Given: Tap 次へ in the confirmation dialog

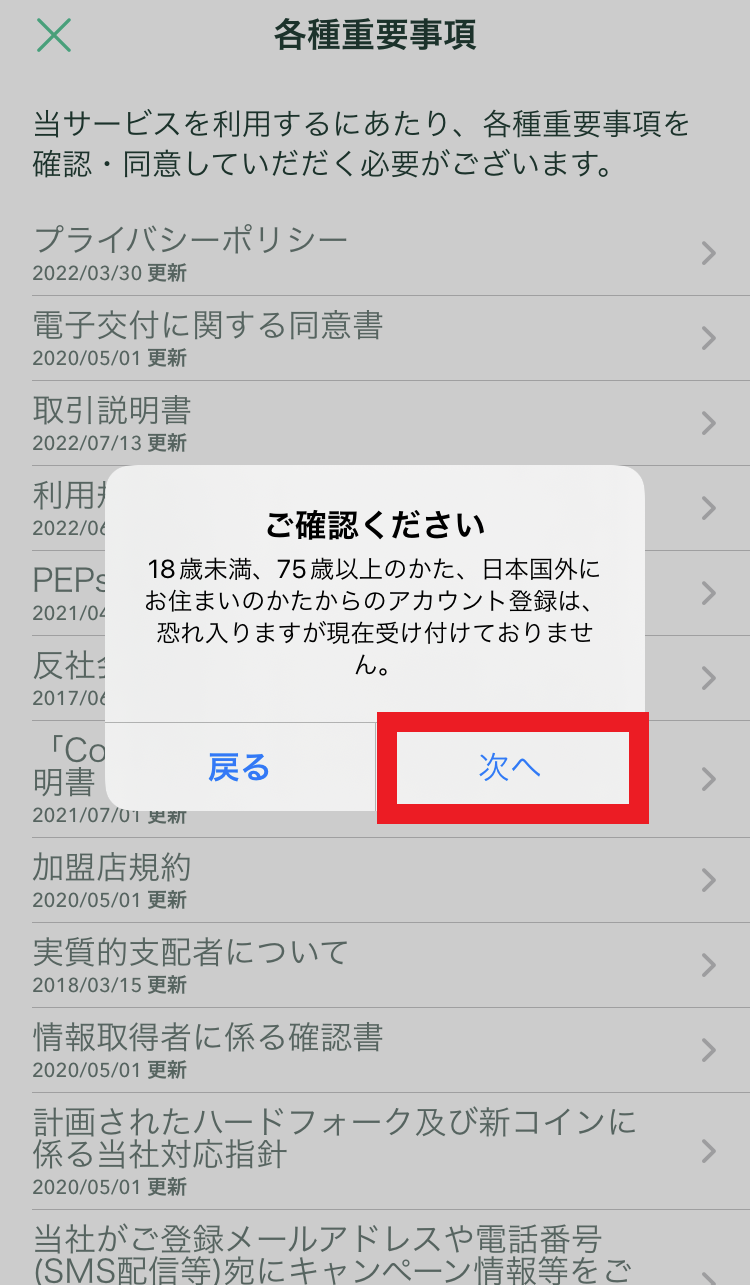Looking at the screenshot, I should click(510, 767).
